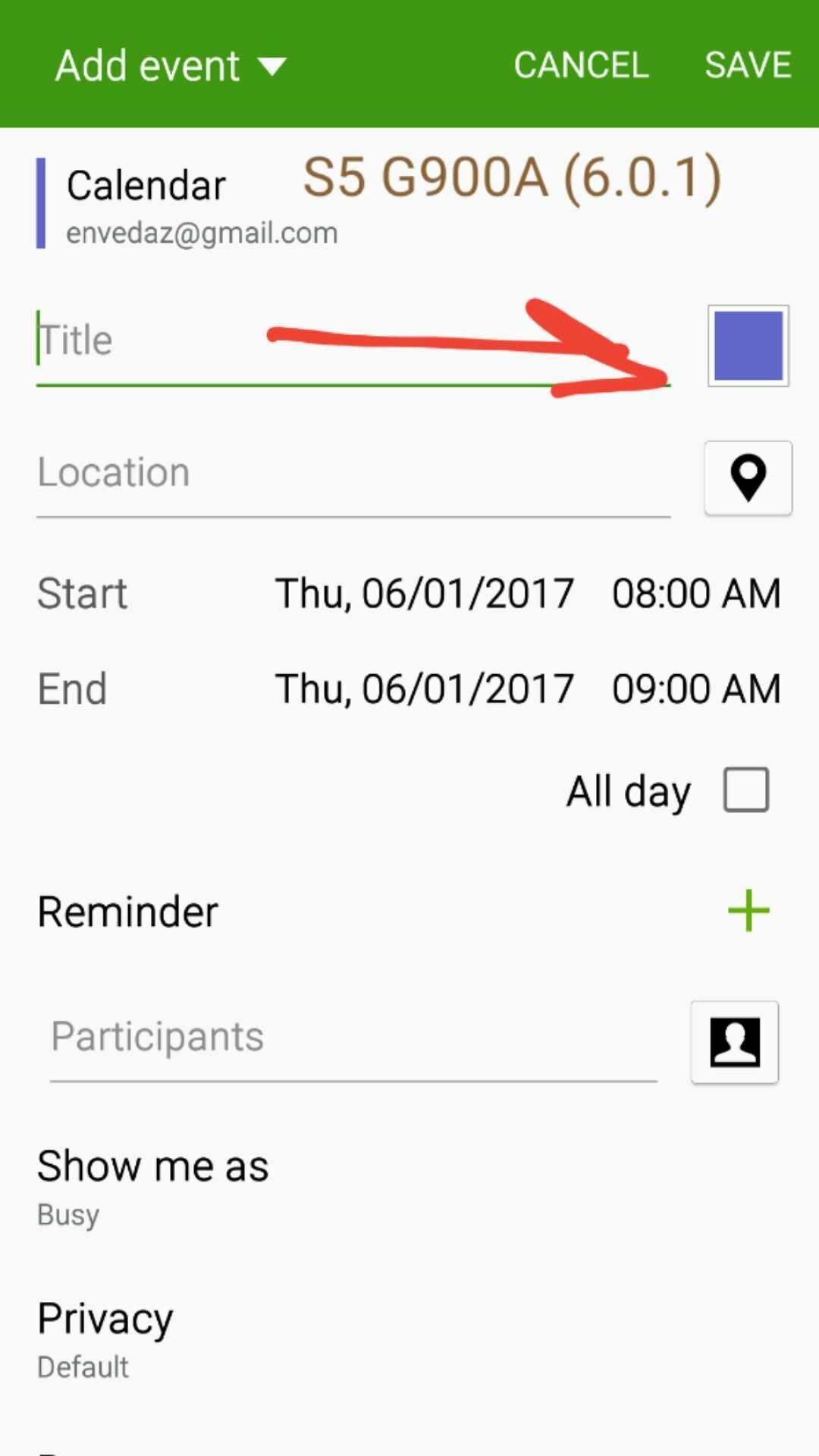The width and height of the screenshot is (819, 1456).
Task: Save the event
Action: pos(748,65)
